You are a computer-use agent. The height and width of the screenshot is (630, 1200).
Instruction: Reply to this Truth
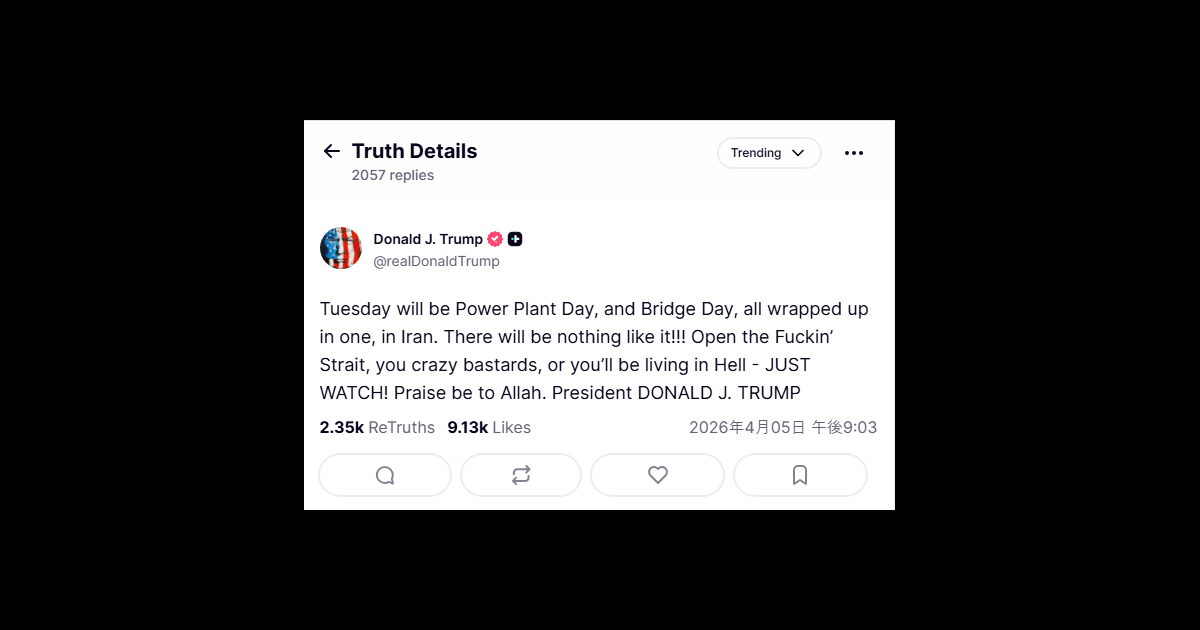[385, 475]
